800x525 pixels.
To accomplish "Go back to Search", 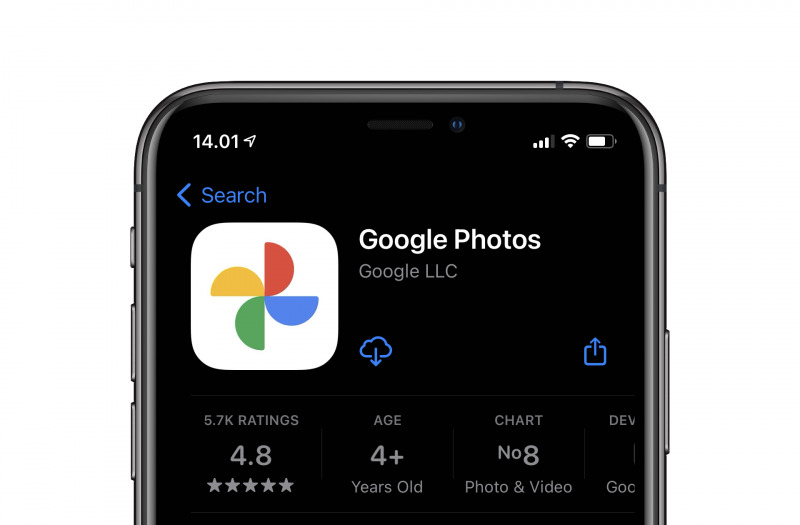I will (x=222, y=195).
